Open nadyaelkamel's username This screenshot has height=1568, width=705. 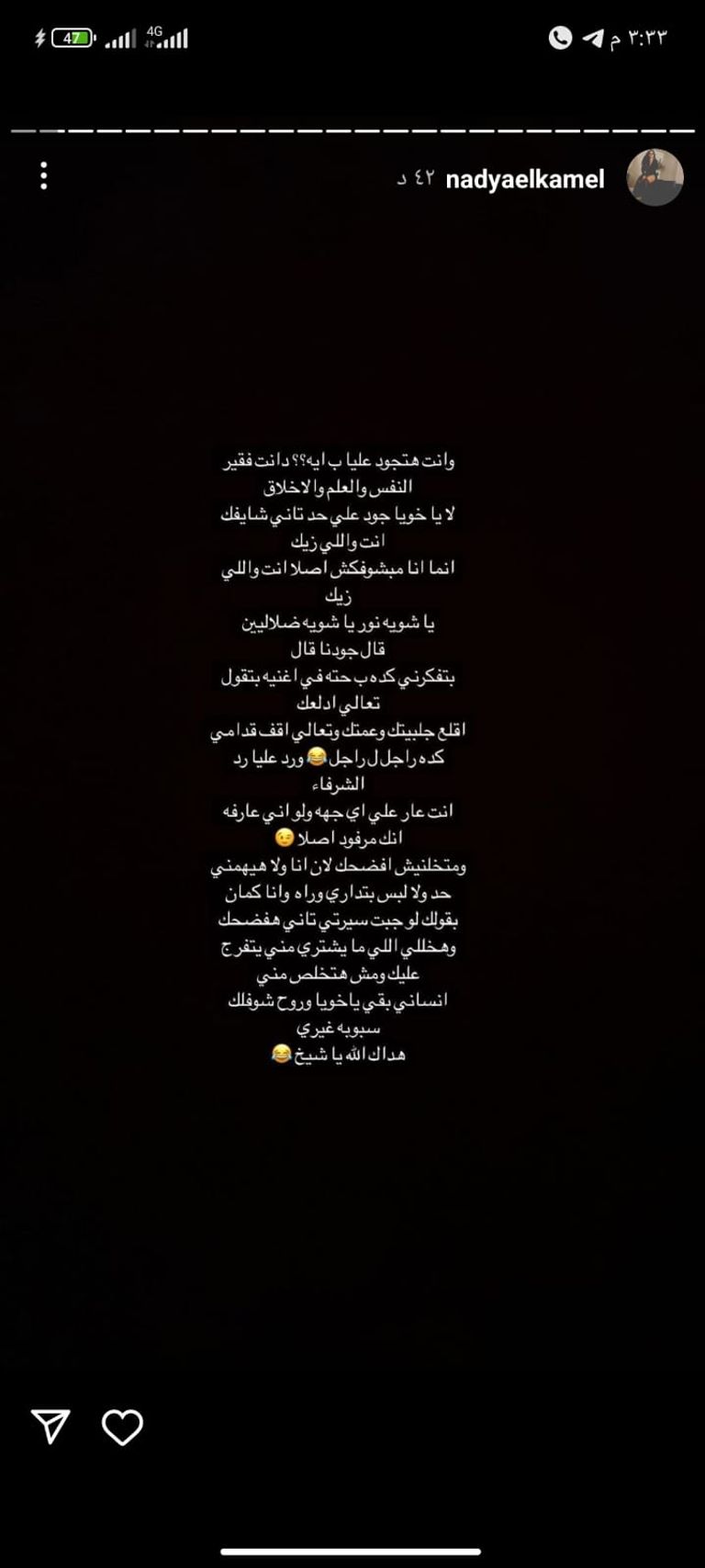click(x=524, y=178)
